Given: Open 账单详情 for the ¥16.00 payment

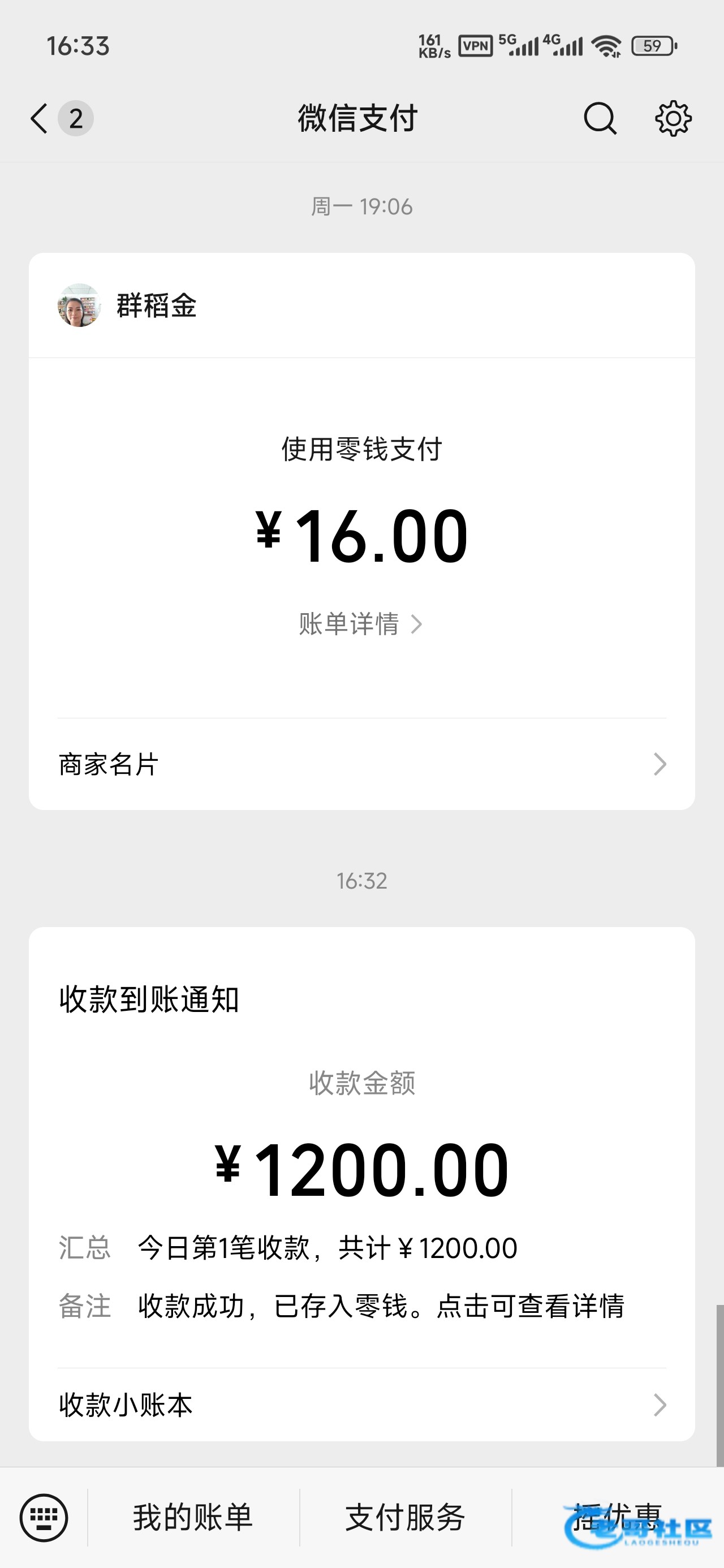Looking at the screenshot, I should click(x=360, y=624).
